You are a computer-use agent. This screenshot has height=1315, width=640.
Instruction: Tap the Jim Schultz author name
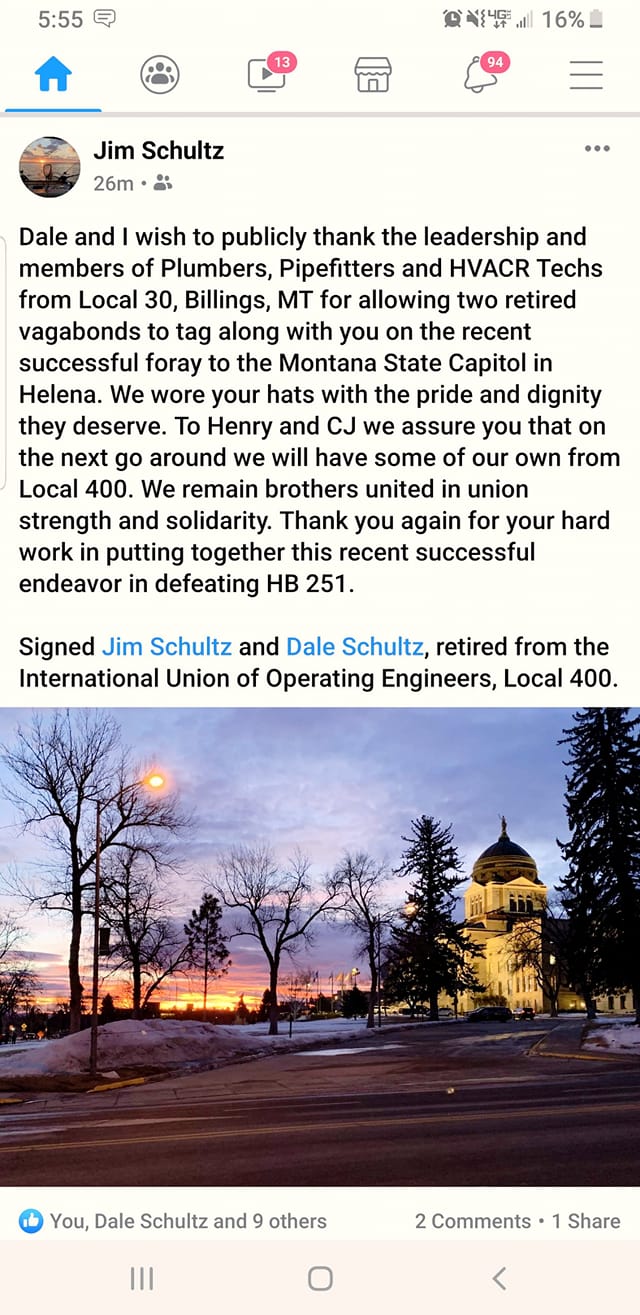(x=158, y=151)
